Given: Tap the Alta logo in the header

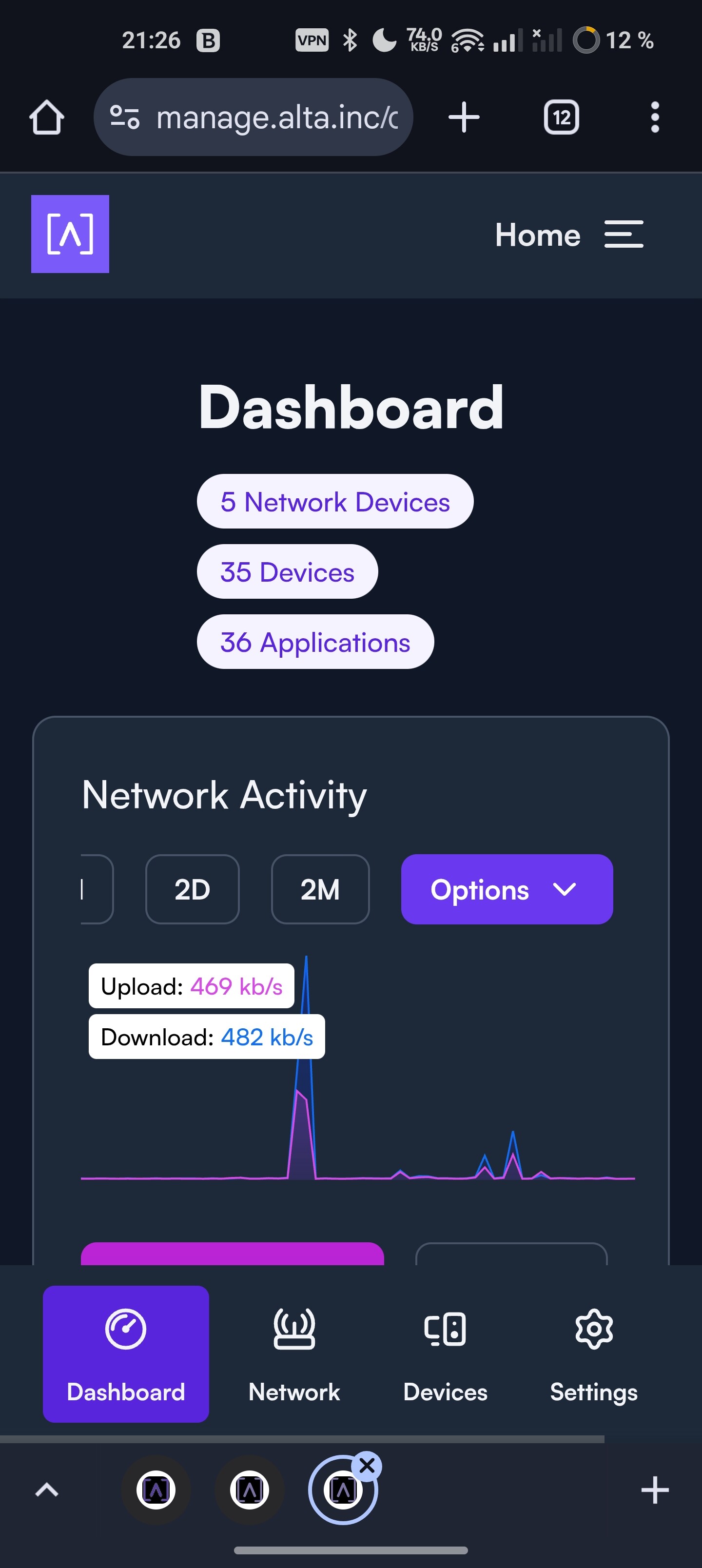Looking at the screenshot, I should (x=70, y=234).
